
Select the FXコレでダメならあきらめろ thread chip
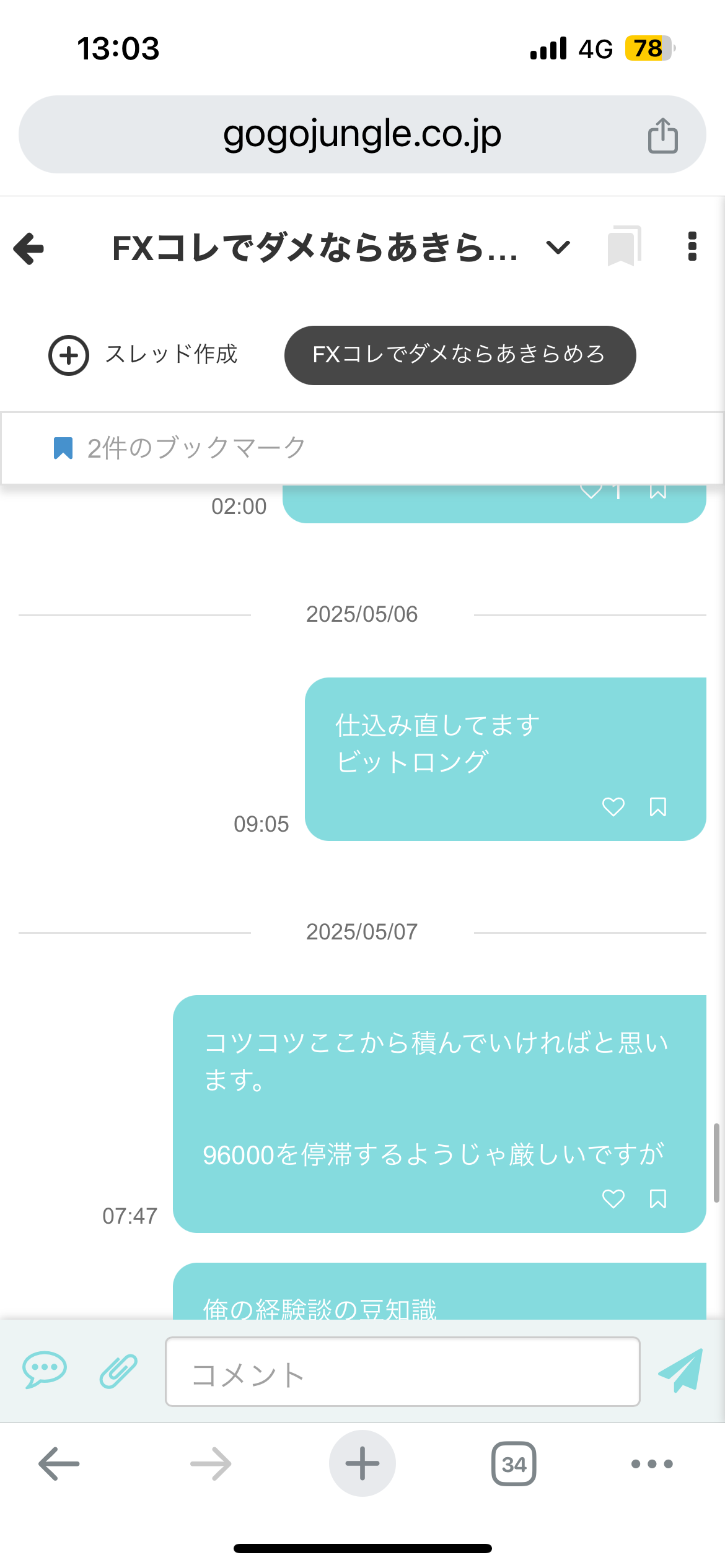pyautogui.click(x=460, y=355)
